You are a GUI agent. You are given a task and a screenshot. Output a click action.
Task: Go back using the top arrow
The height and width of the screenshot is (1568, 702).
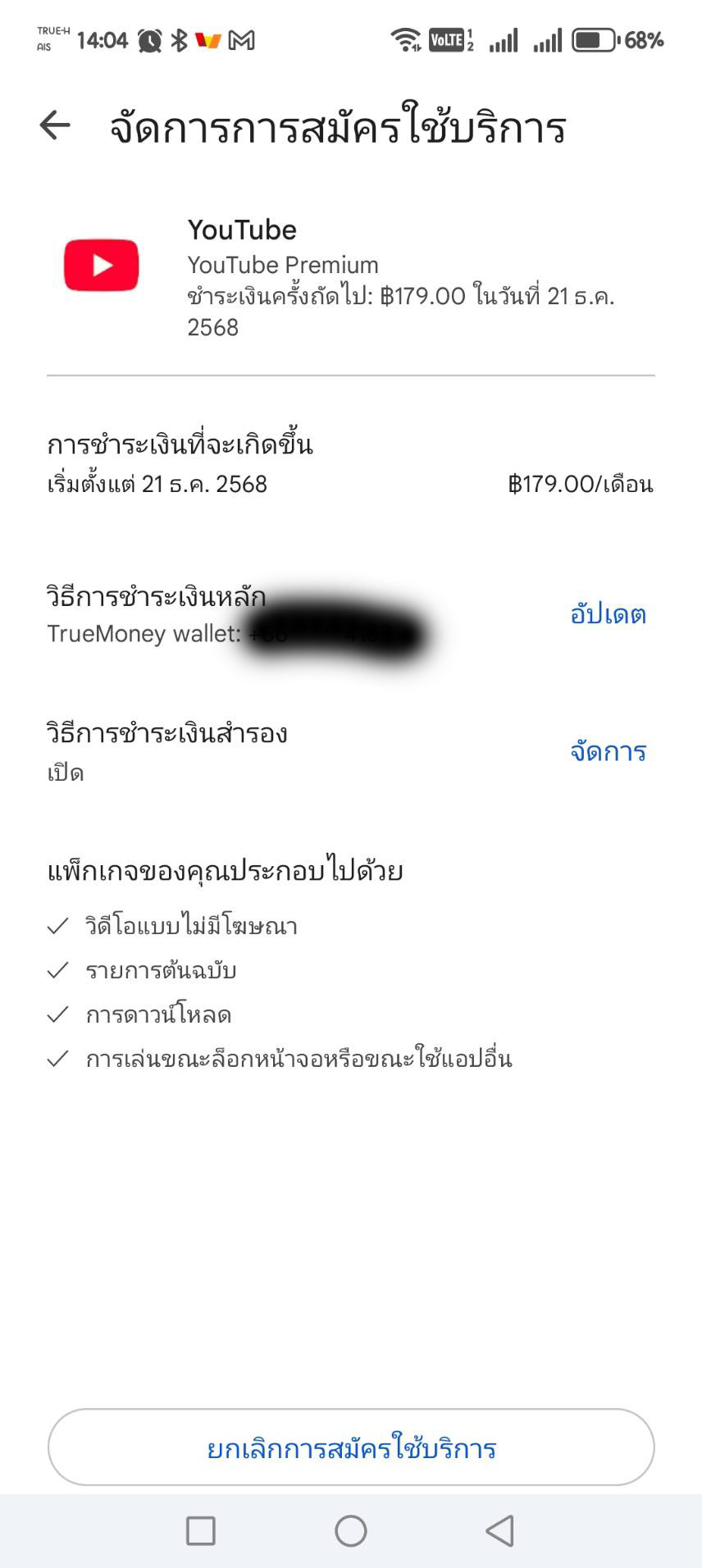point(55,125)
